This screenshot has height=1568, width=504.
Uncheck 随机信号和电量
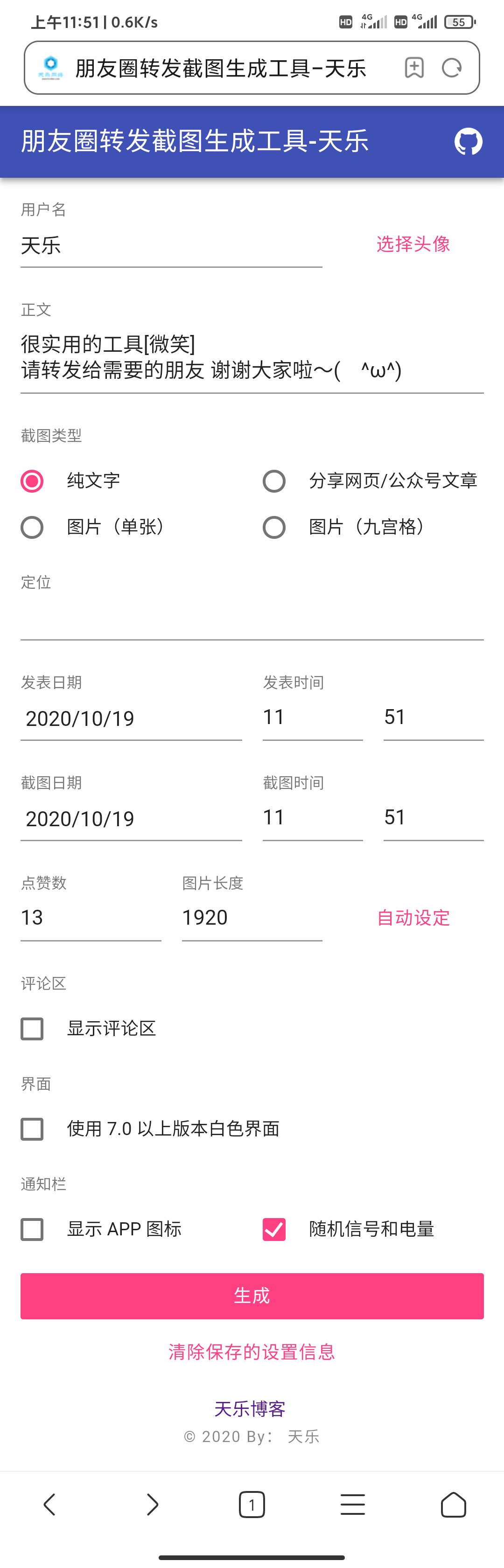pos(274,1229)
